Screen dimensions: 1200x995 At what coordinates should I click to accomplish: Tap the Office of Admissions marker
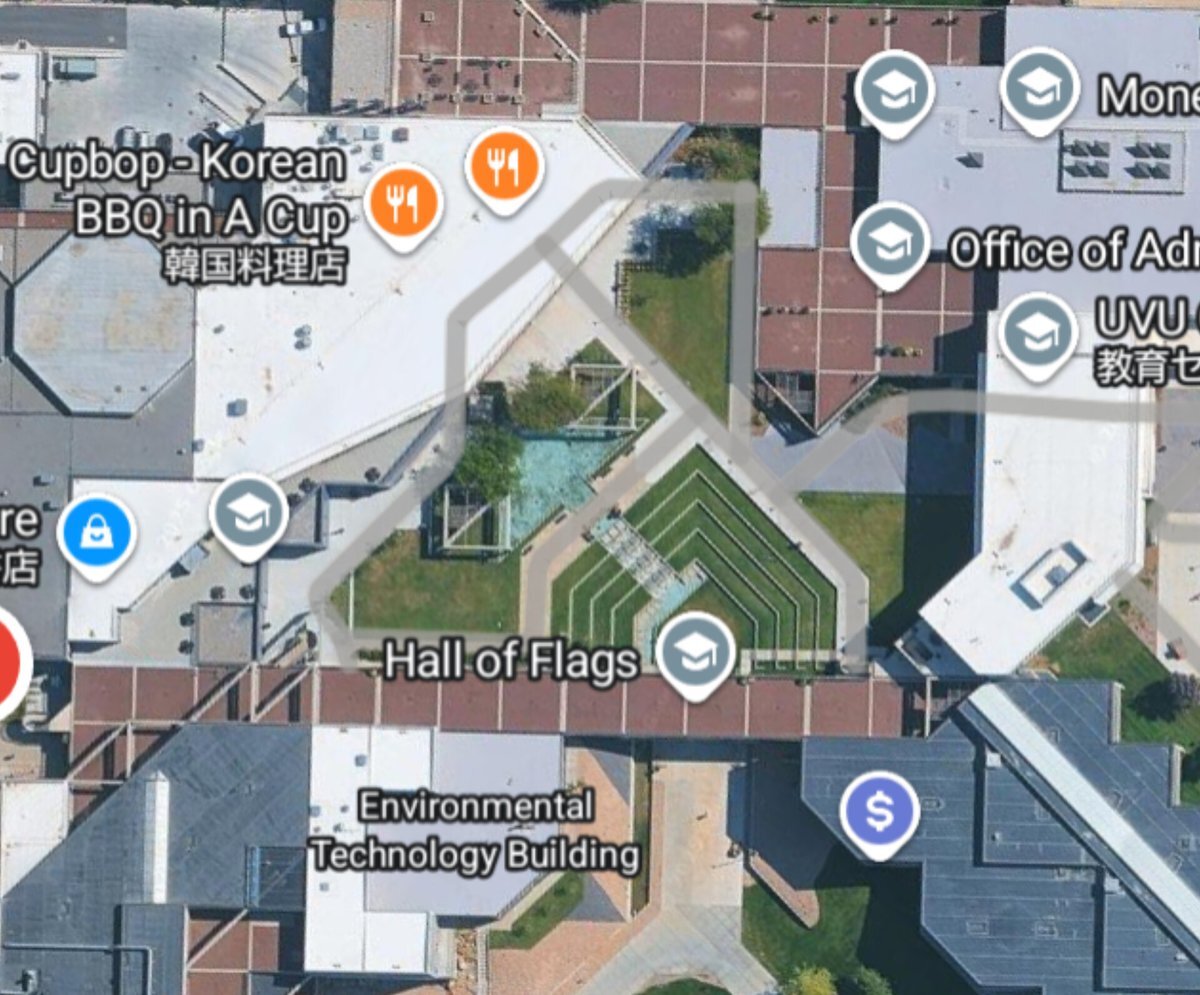pos(890,241)
